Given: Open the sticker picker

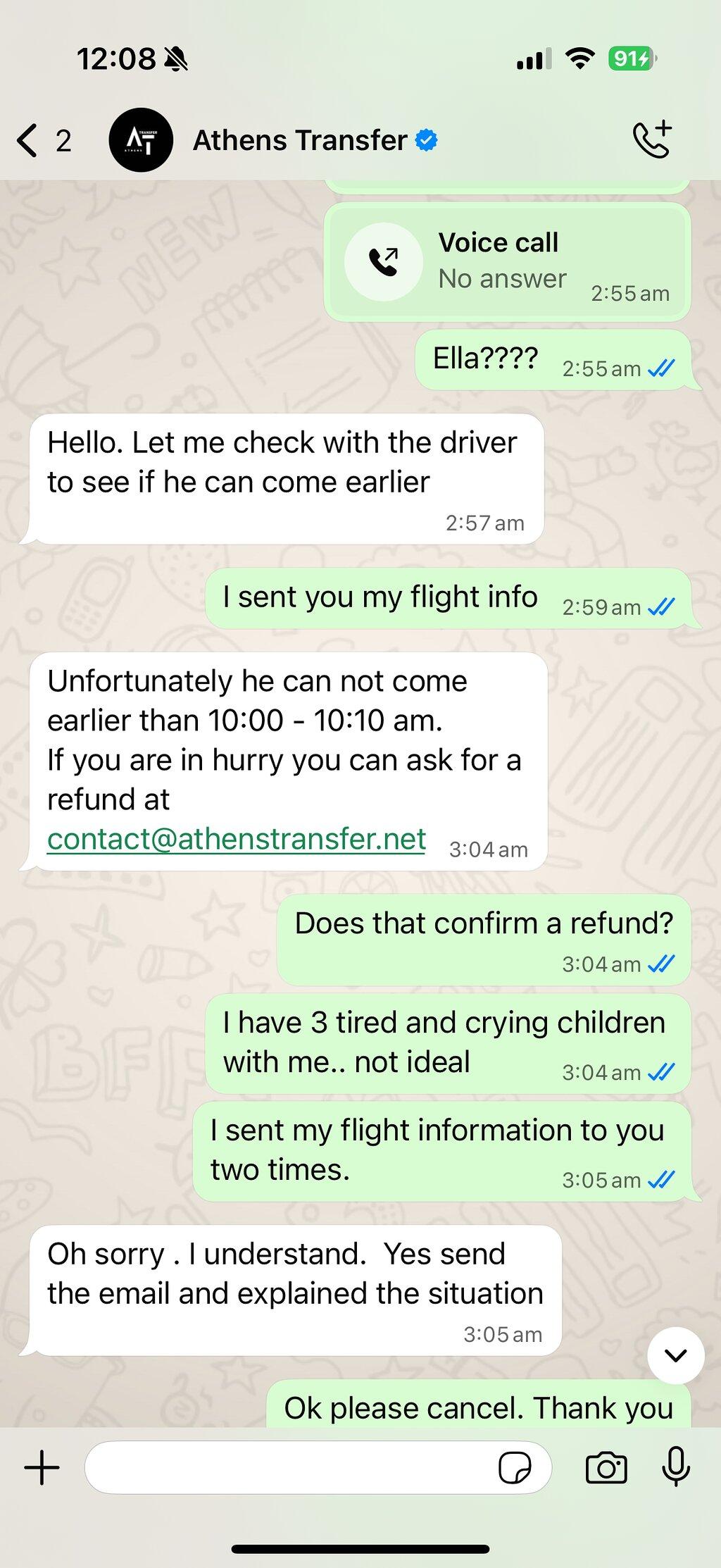Looking at the screenshot, I should [x=515, y=1469].
